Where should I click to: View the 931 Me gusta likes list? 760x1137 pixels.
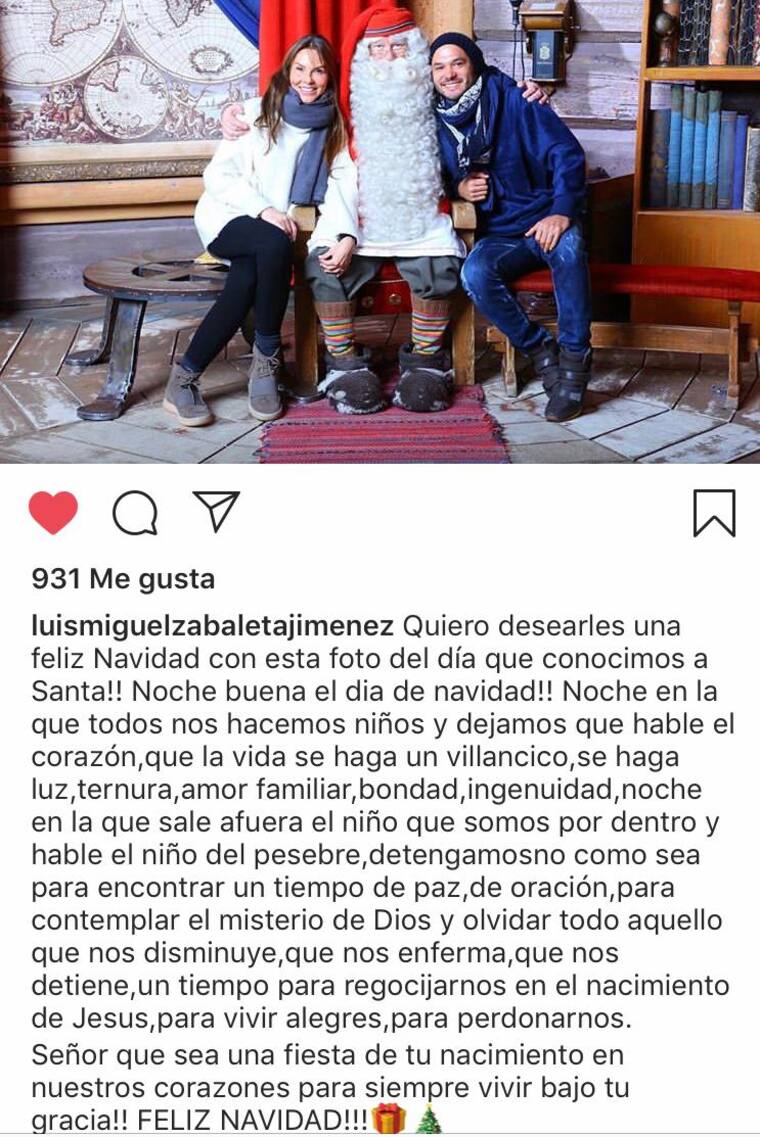[123, 579]
